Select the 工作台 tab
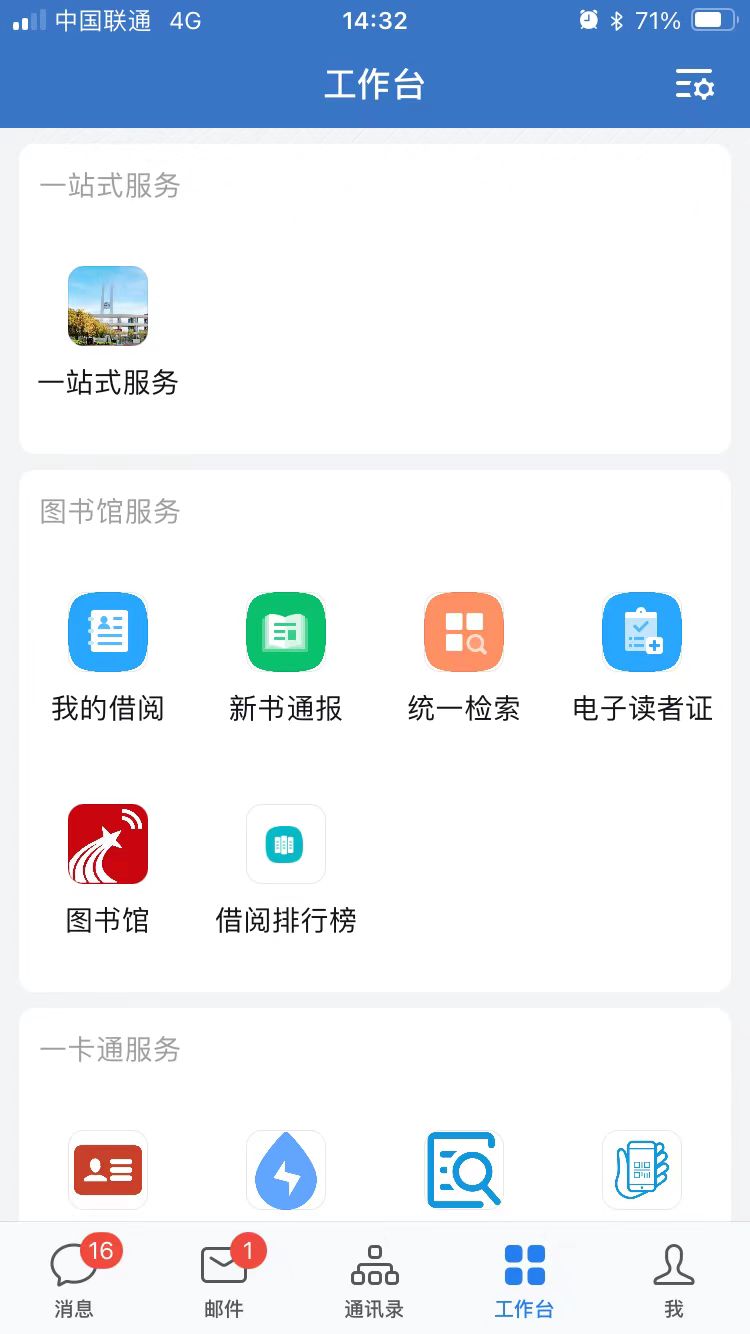 pos(525,1278)
